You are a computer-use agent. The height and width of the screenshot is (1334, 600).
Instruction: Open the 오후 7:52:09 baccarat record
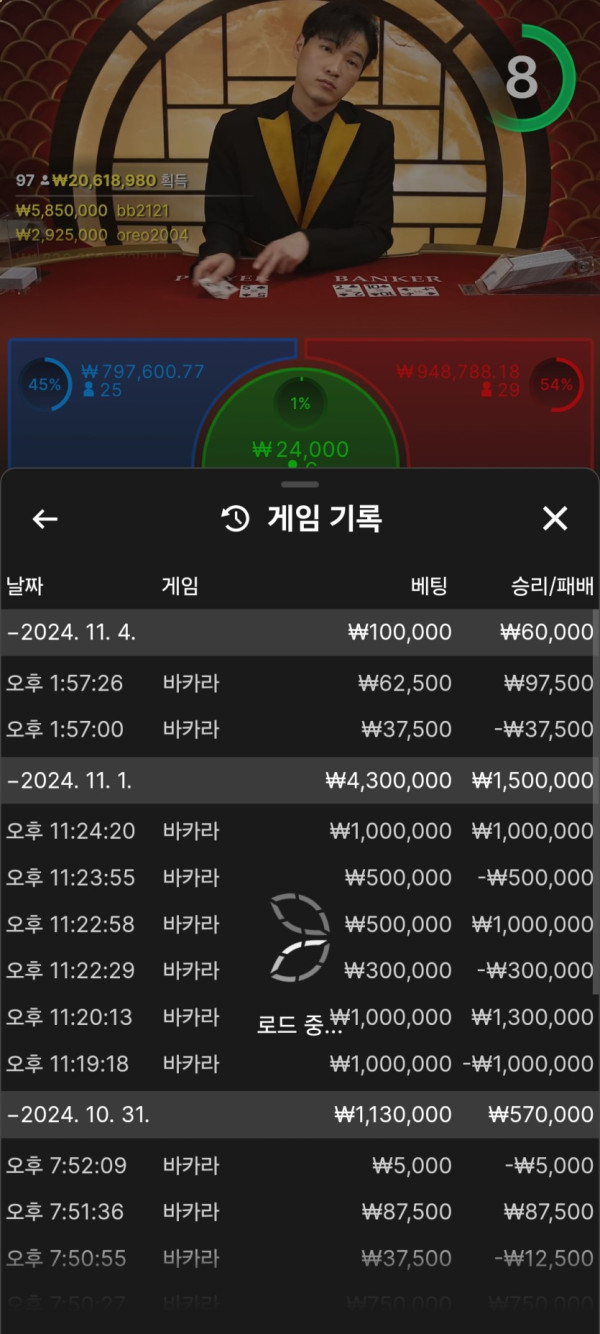point(300,1165)
